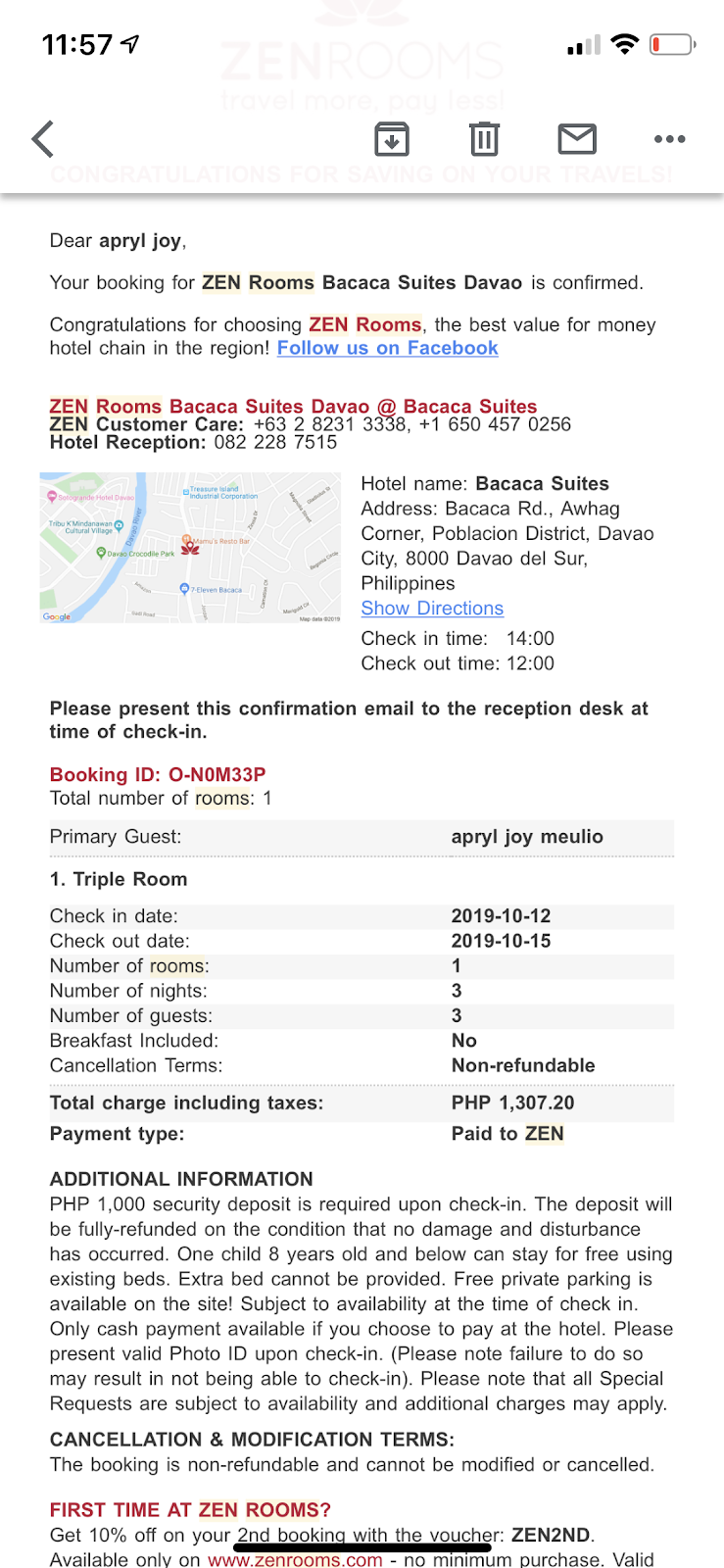
Task: Open the Follow us on Facebook link
Action: 387,348
